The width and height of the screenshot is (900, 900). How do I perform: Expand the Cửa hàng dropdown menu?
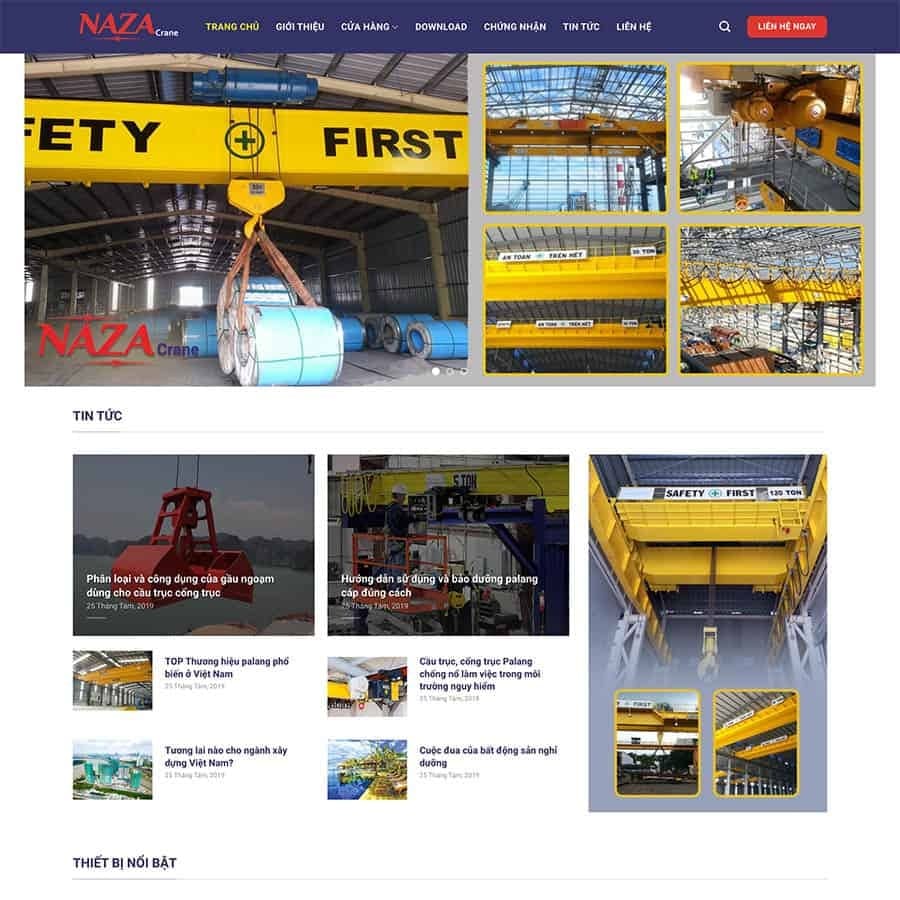click(369, 27)
